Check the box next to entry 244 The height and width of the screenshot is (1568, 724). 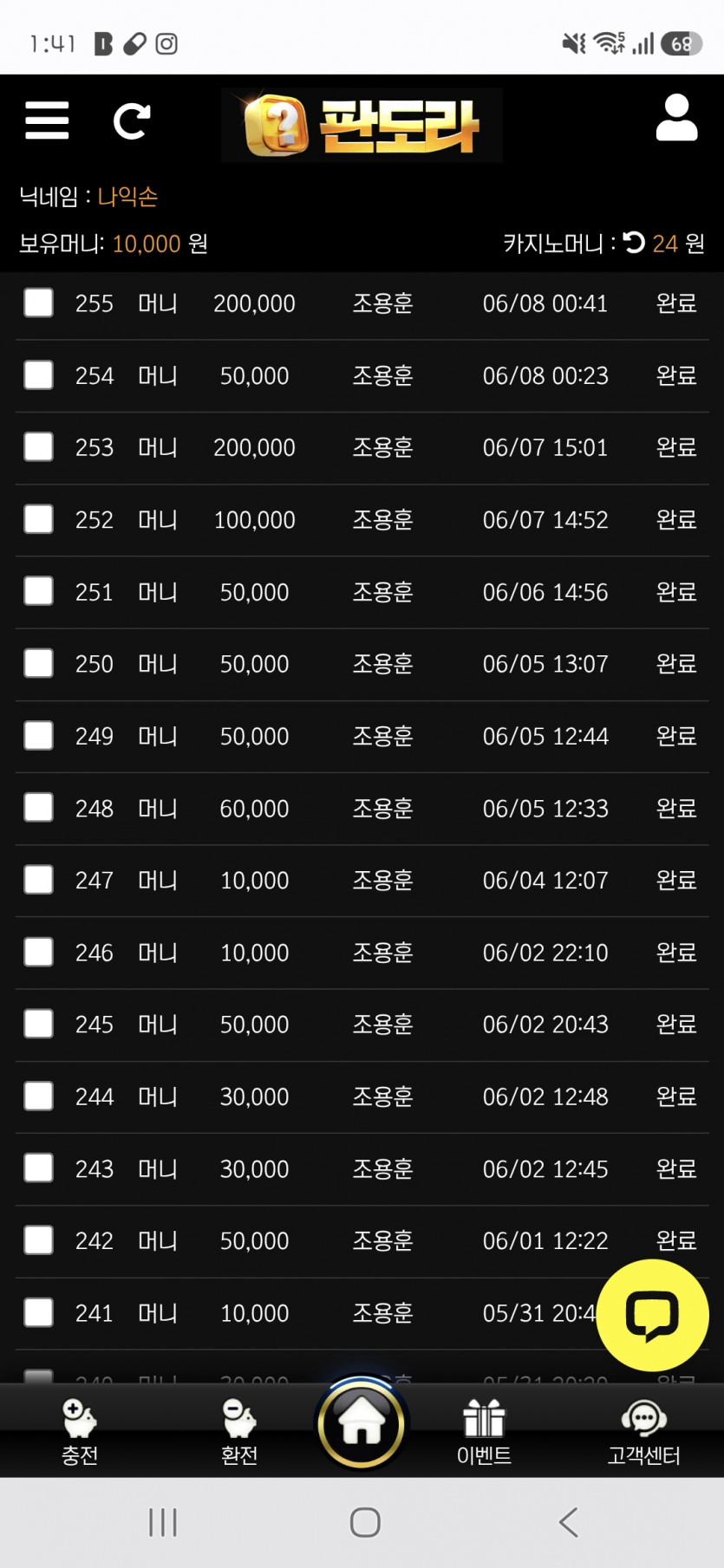38,1096
